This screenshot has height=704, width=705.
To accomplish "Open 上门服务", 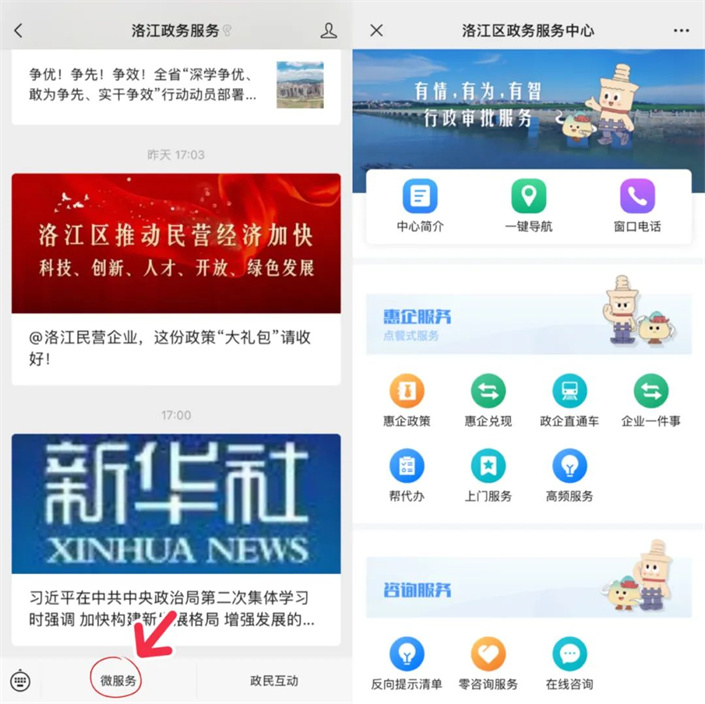I will (x=488, y=475).
